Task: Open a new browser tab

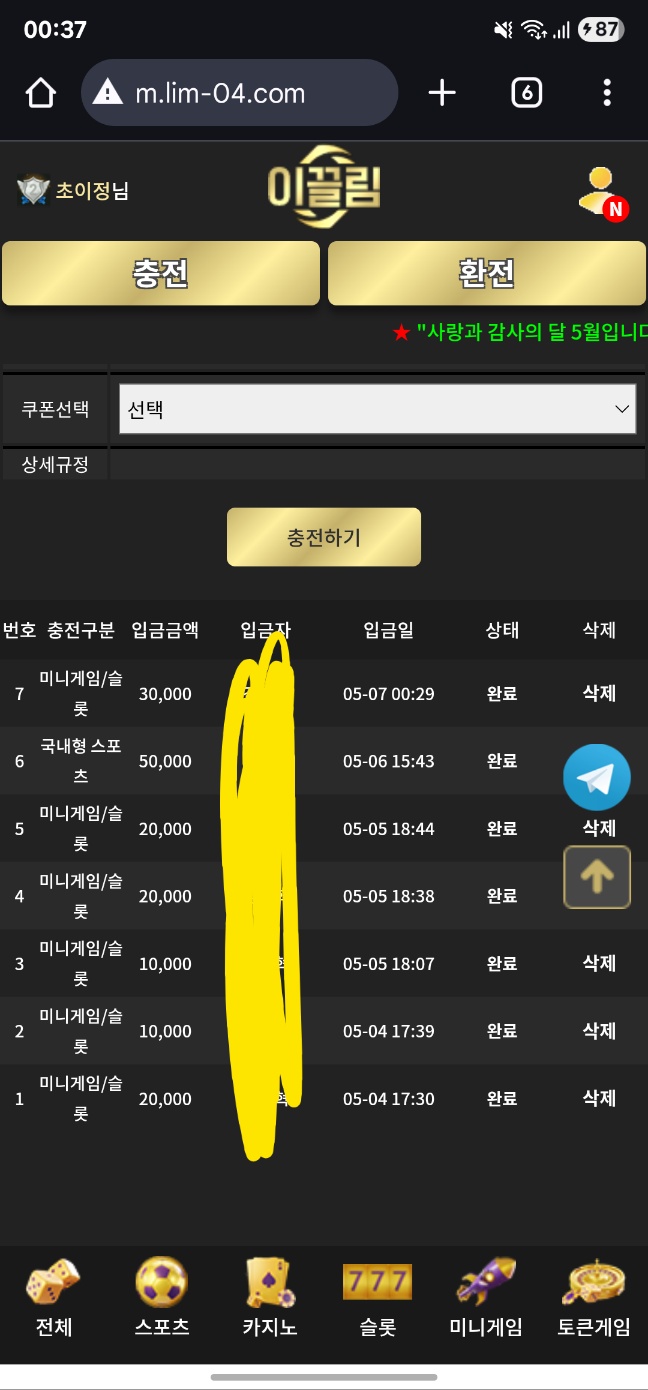Action: click(442, 93)
